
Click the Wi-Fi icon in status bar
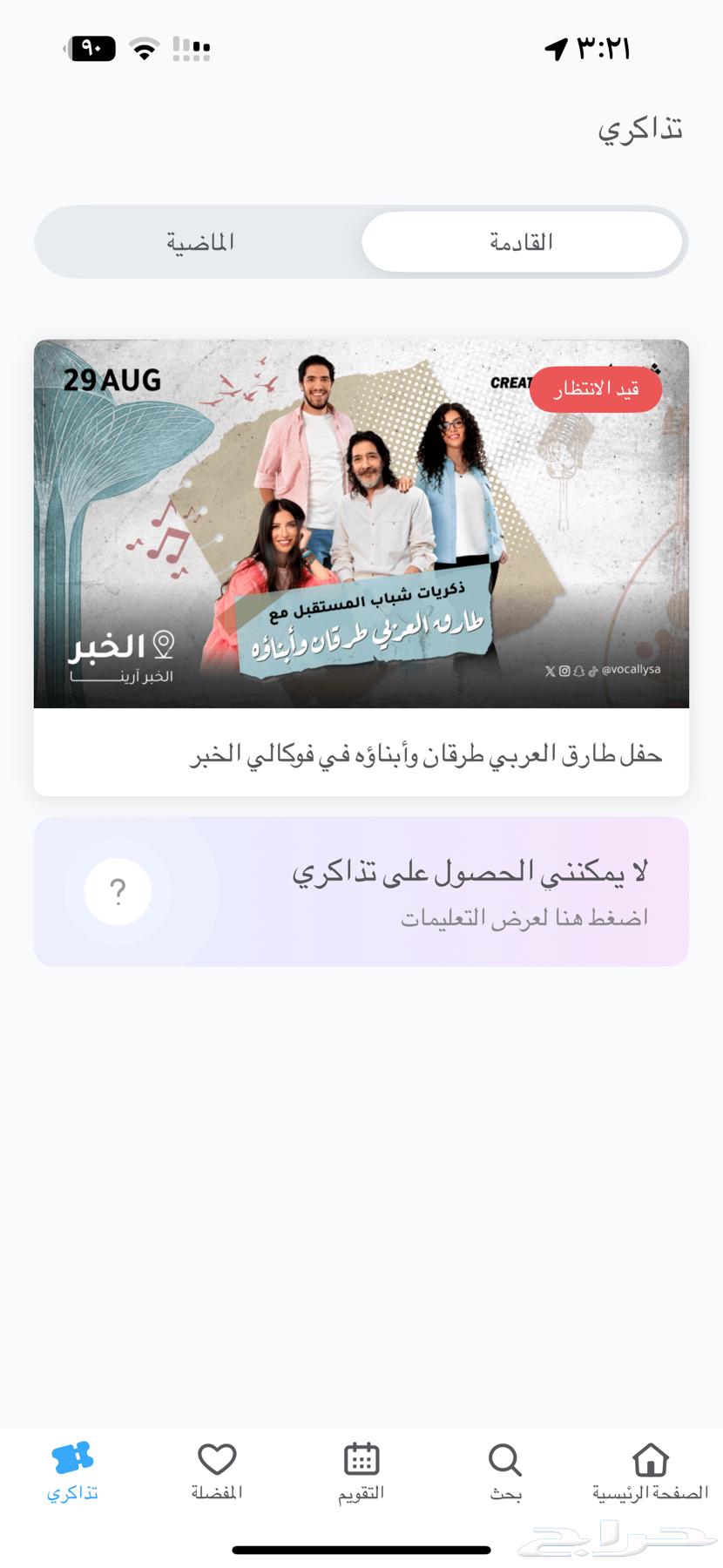pyautogui.click(x=144, y=49)
